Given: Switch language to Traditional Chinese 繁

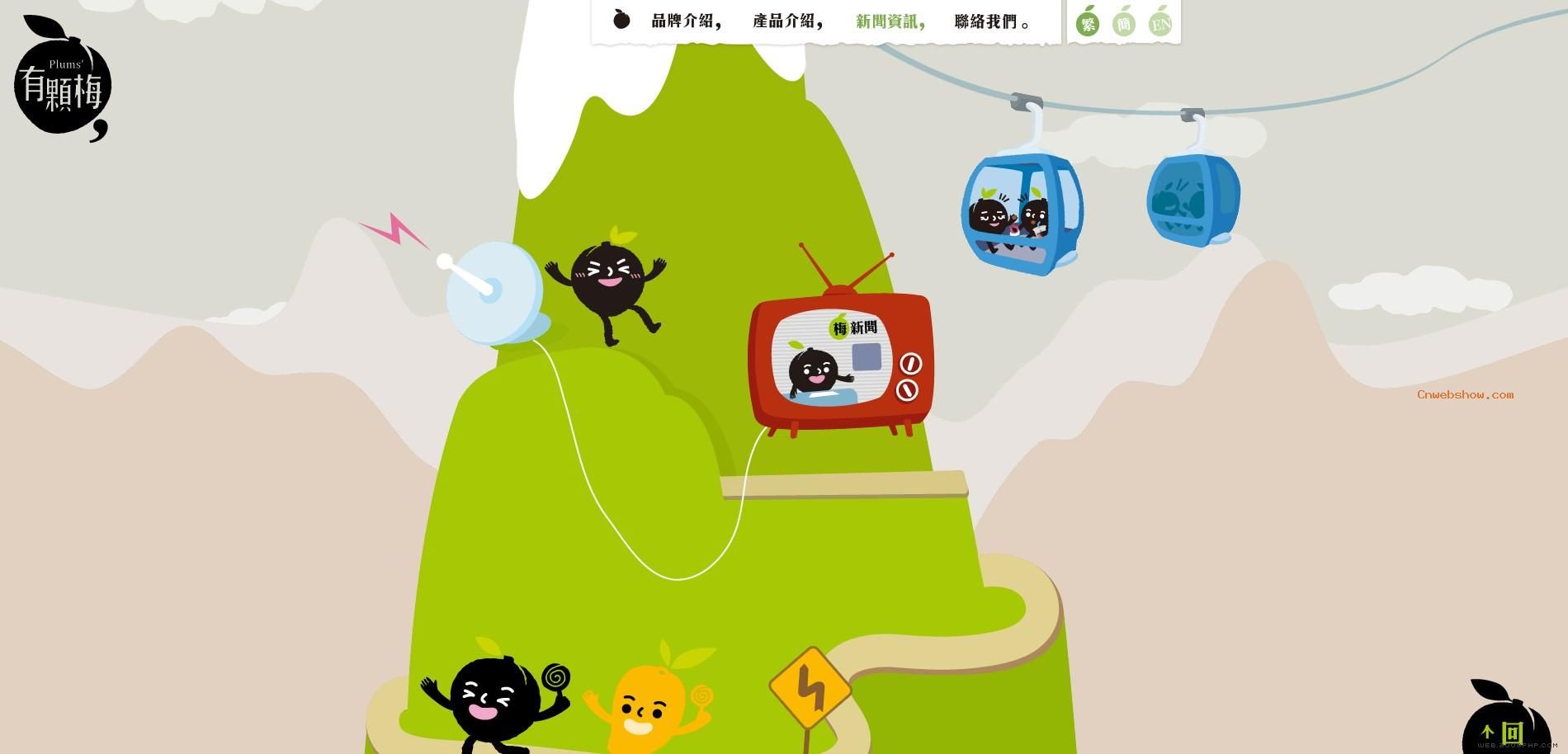Looking at the screenshot, I should [1089, 23].
